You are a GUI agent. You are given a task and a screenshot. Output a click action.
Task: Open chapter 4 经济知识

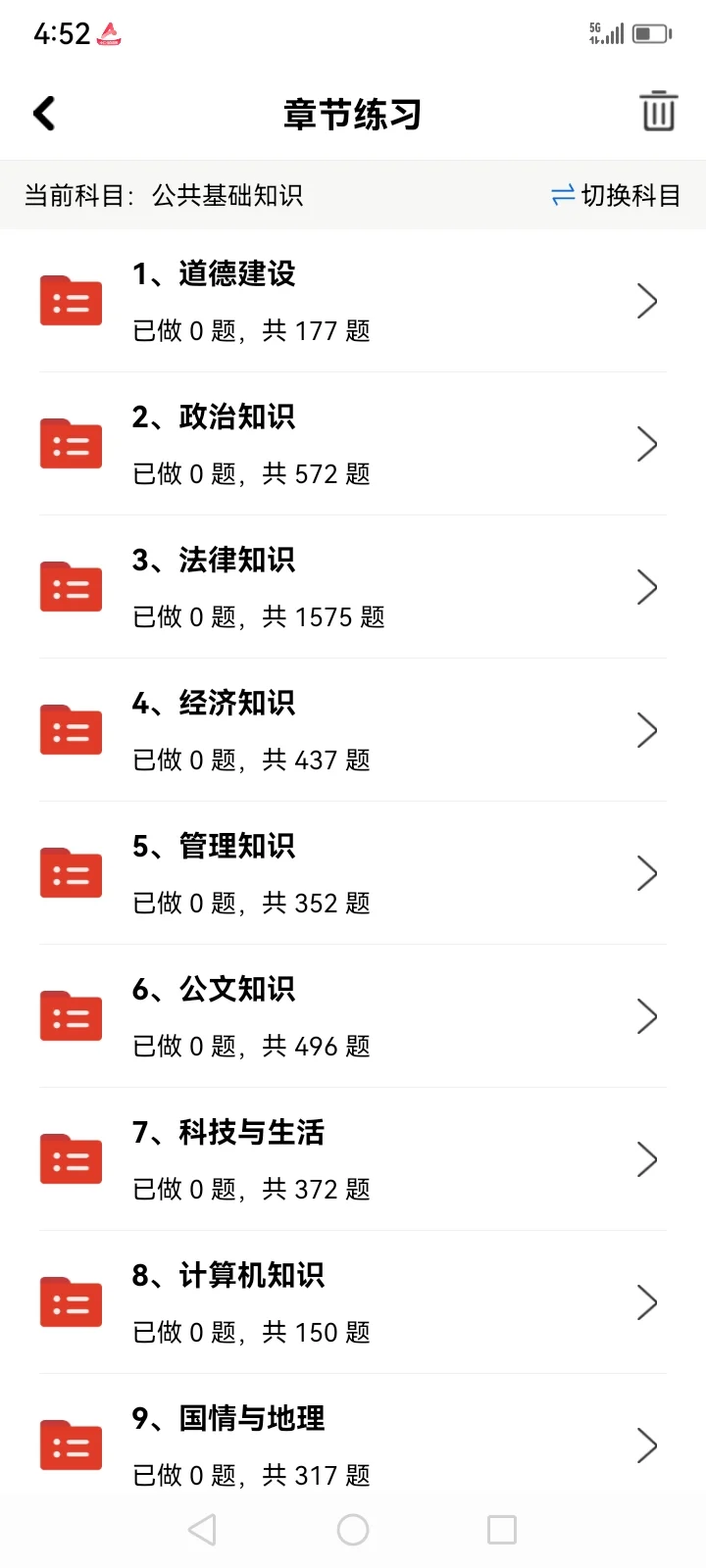point(353,730)
